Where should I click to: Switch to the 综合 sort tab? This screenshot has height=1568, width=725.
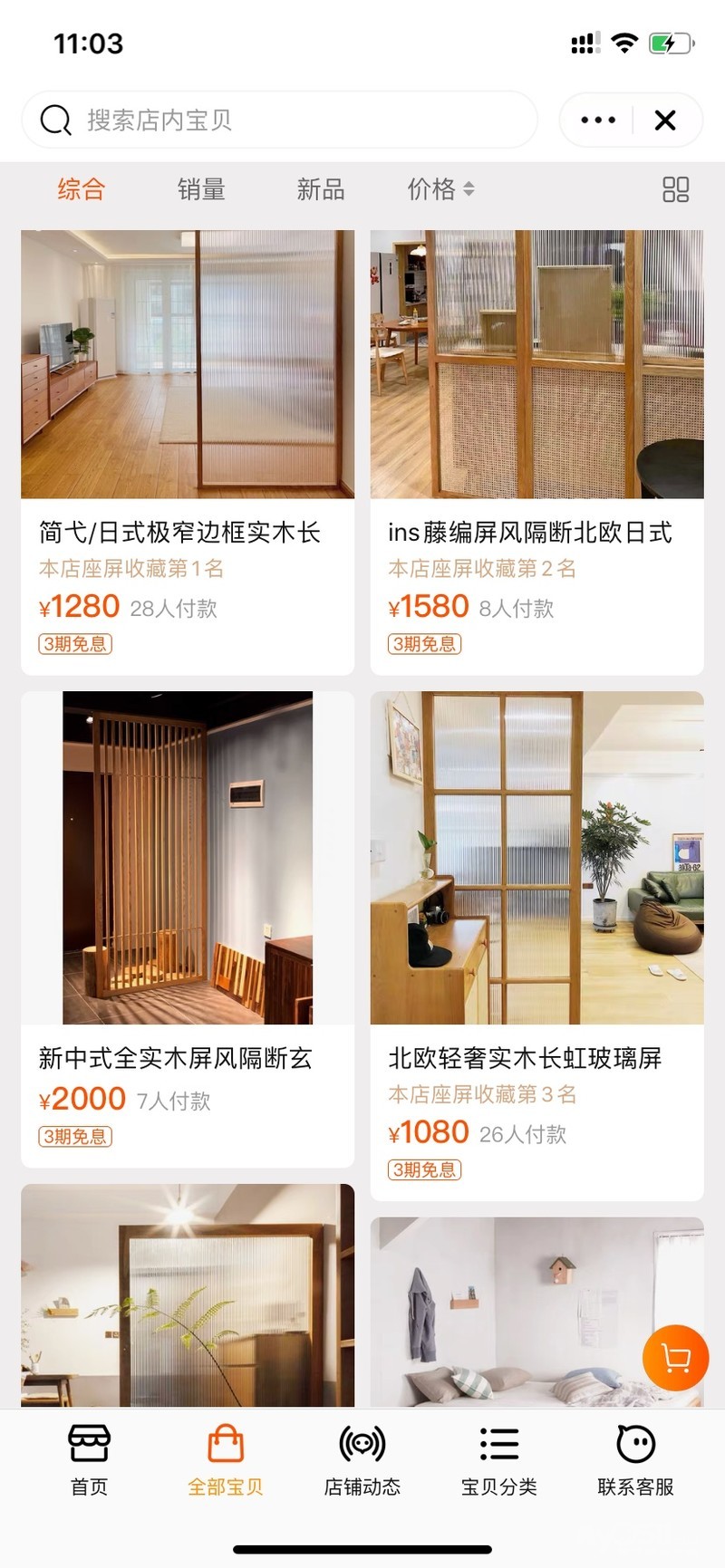[x=82, y=189]
